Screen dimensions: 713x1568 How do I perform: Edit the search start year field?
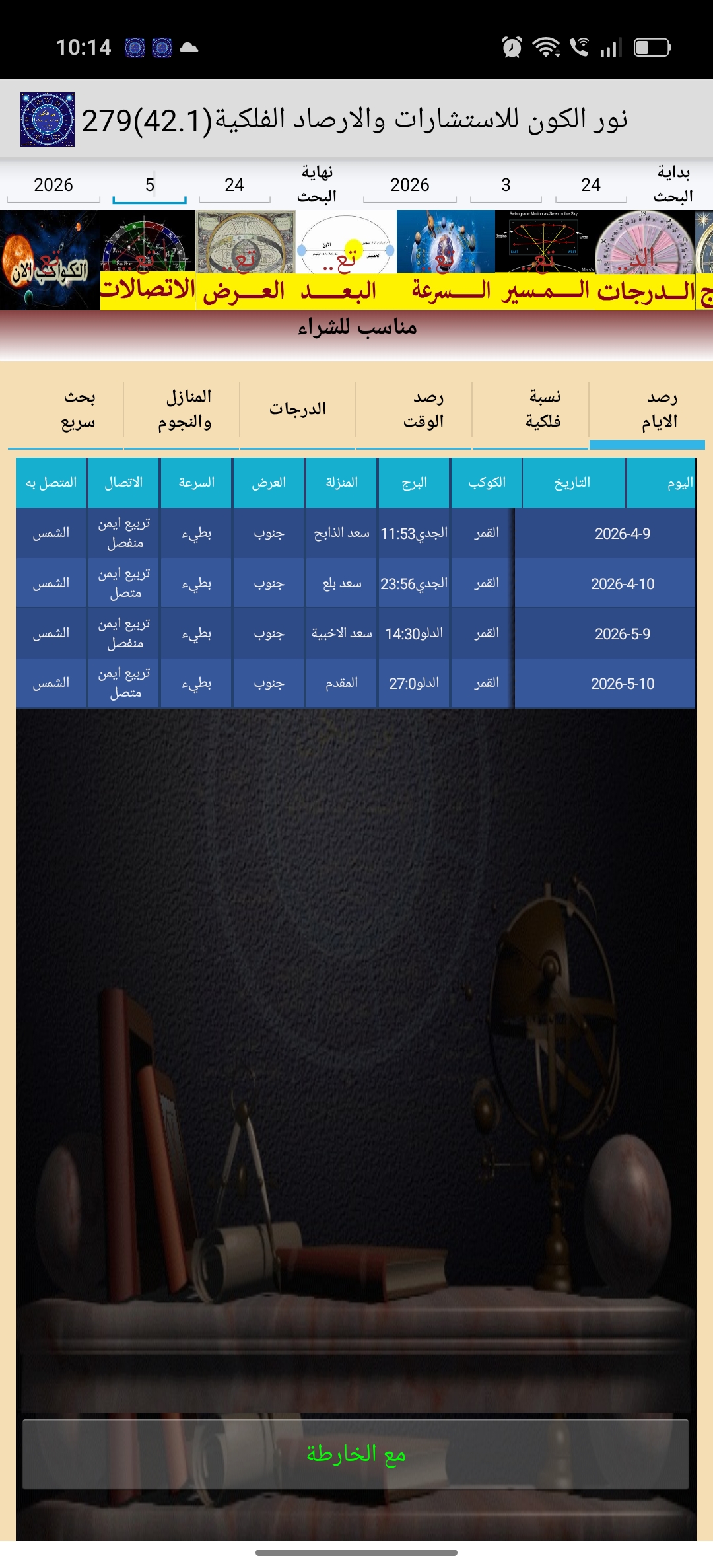click(x=409, y=185)
